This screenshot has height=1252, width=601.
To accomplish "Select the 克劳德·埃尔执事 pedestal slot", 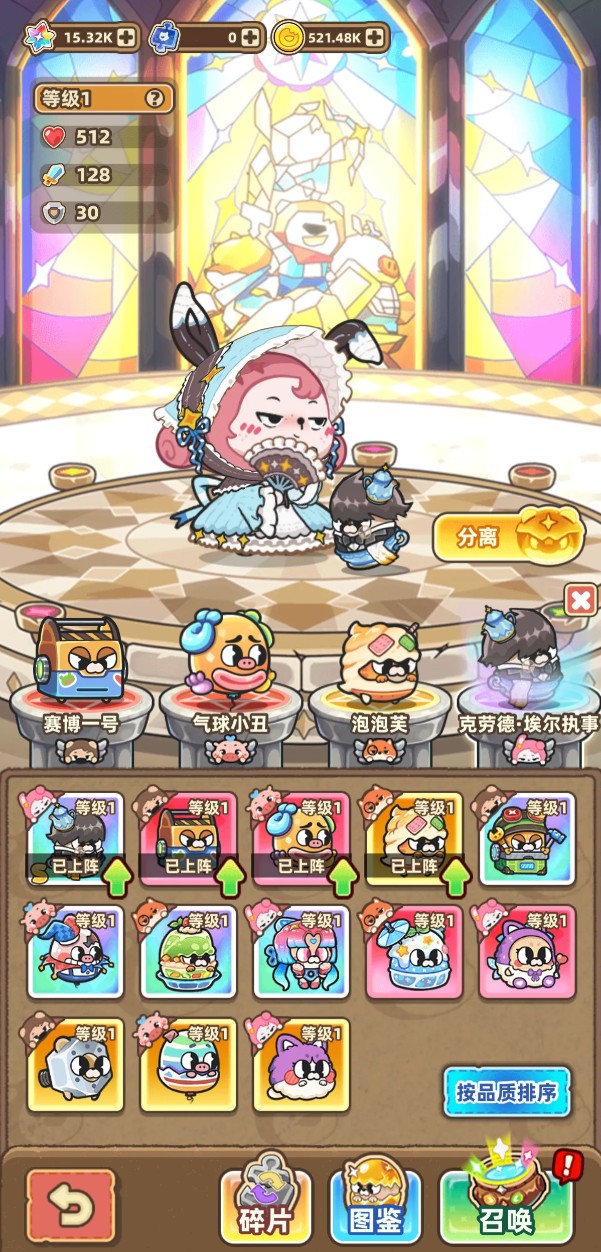I will pos(523,682).
